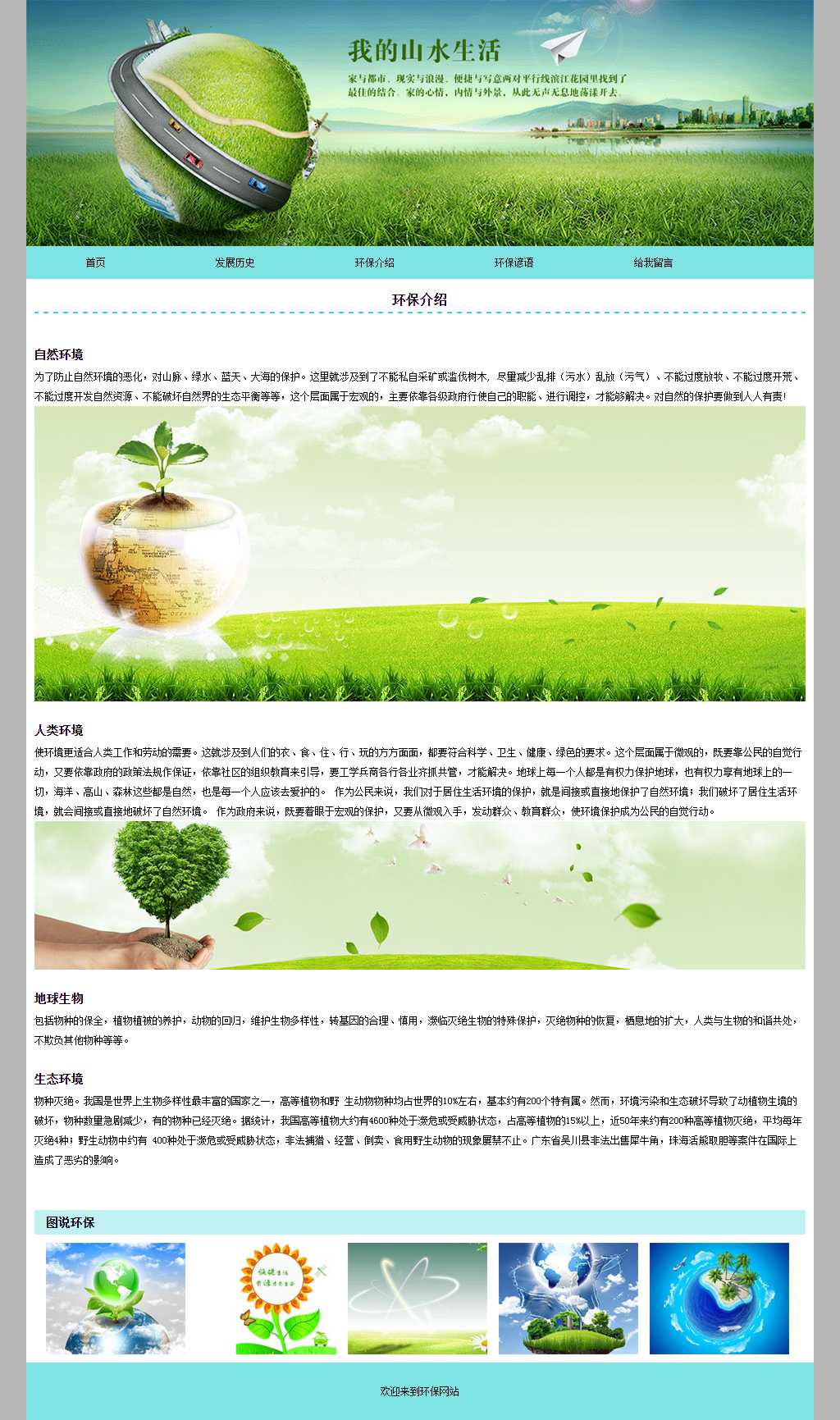Open the palm island planet picture
The width and height of the screenshot is (840, 1420).
[x=719, y=1298]
